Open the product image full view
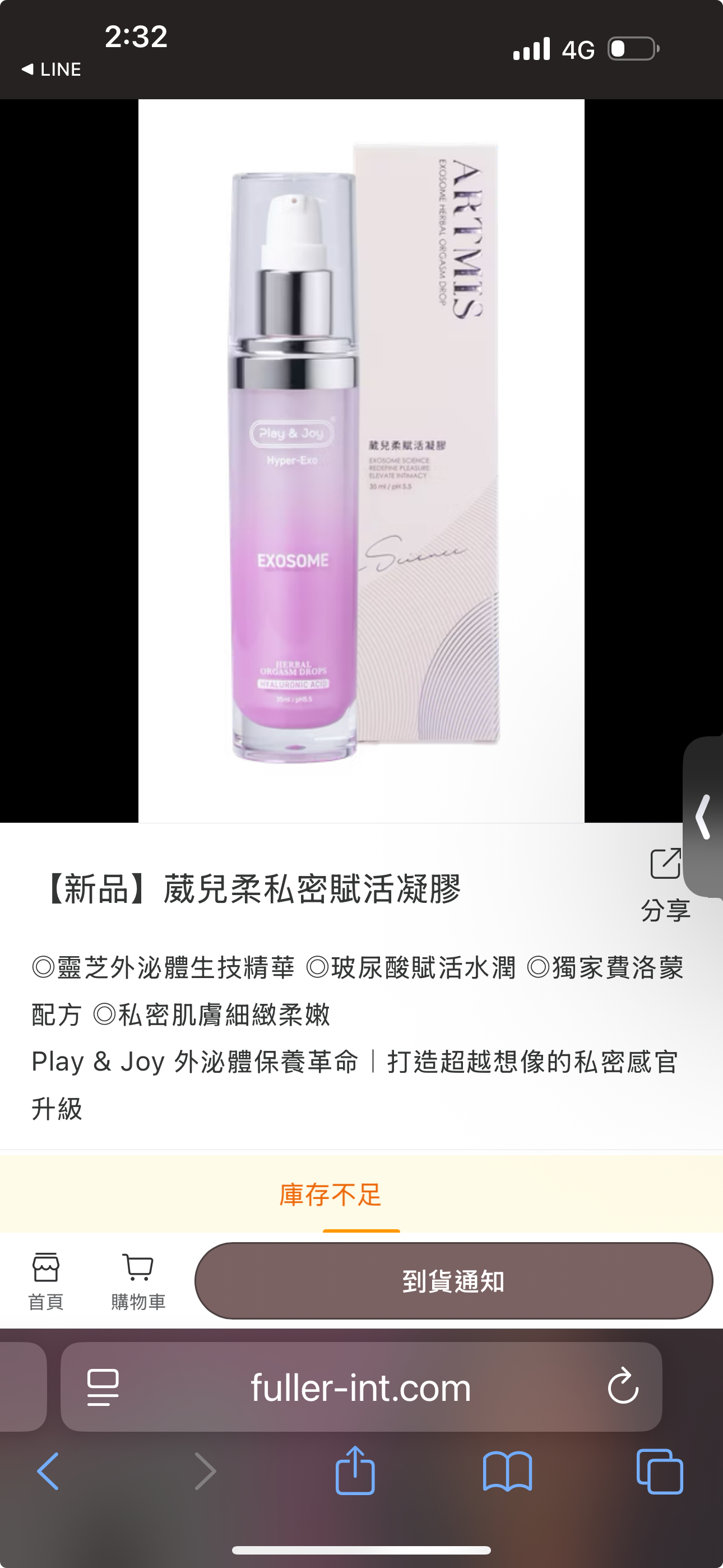This screenshot has height=1568, width=723. point(361,460)
